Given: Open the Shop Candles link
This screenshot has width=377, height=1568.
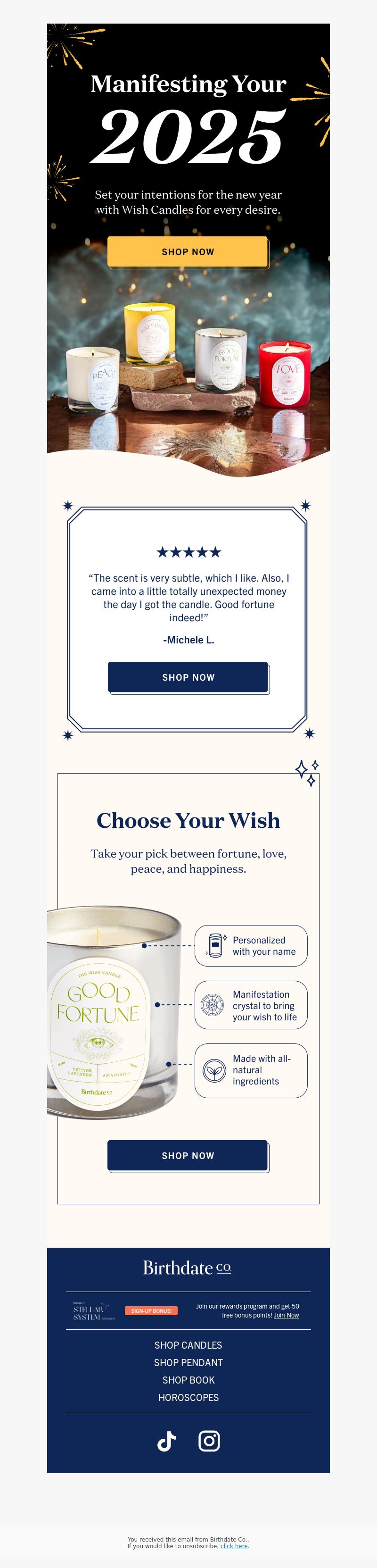Looking at the screenshot, I should tap(188, 1345).
